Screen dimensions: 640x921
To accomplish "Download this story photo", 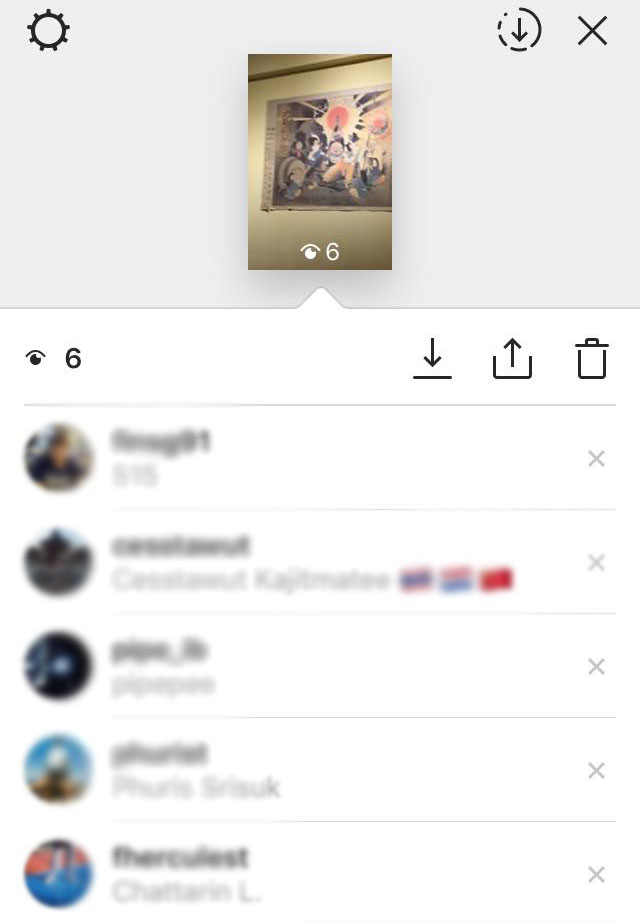I will 432,358.
